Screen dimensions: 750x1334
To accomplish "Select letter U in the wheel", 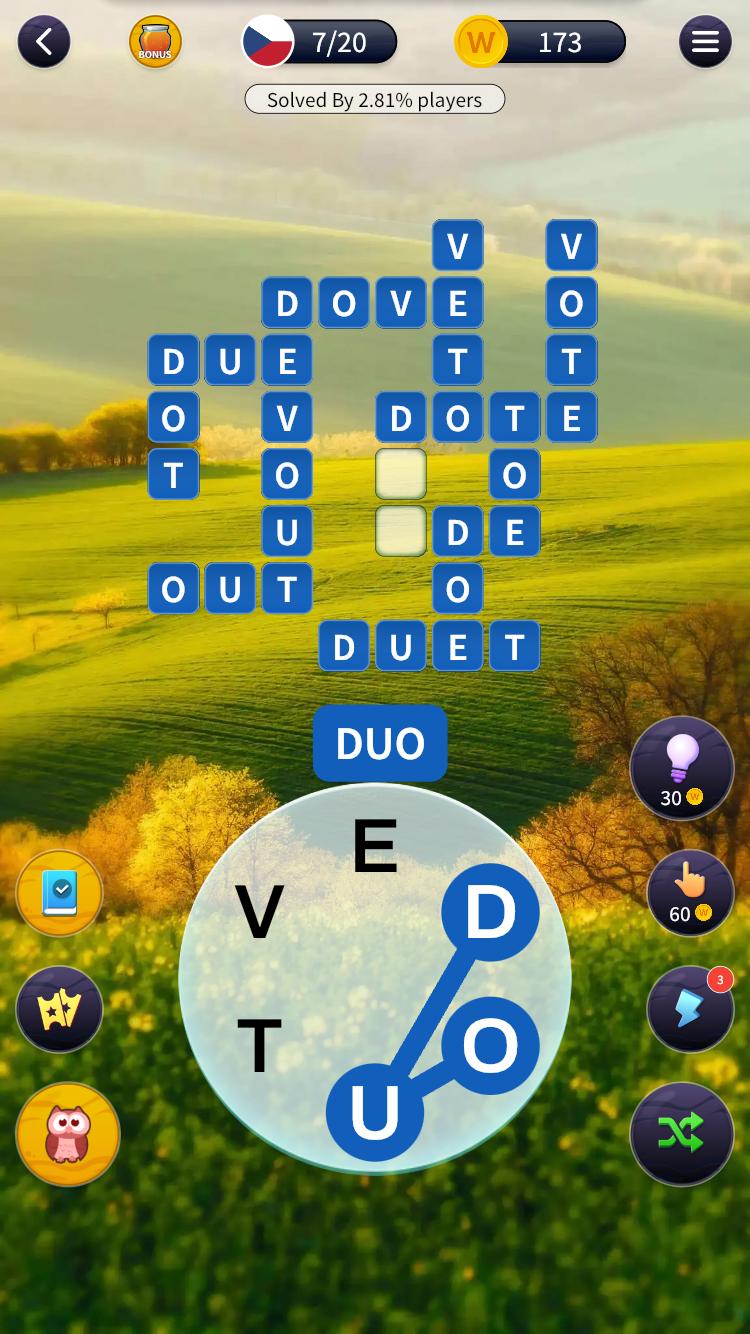I will point(375,1112).
